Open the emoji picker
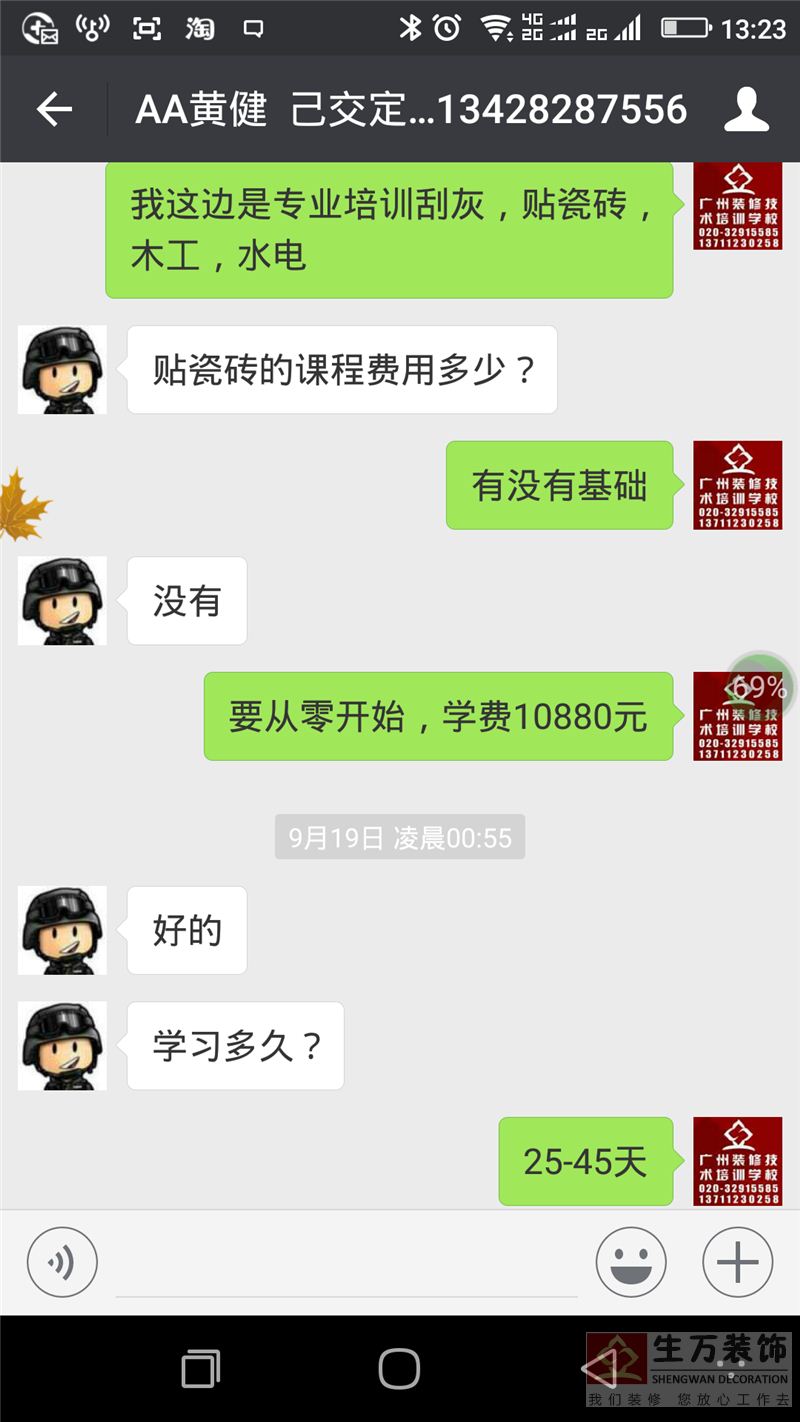Viewport: 800px width, 1422px height. point(631,1262)
